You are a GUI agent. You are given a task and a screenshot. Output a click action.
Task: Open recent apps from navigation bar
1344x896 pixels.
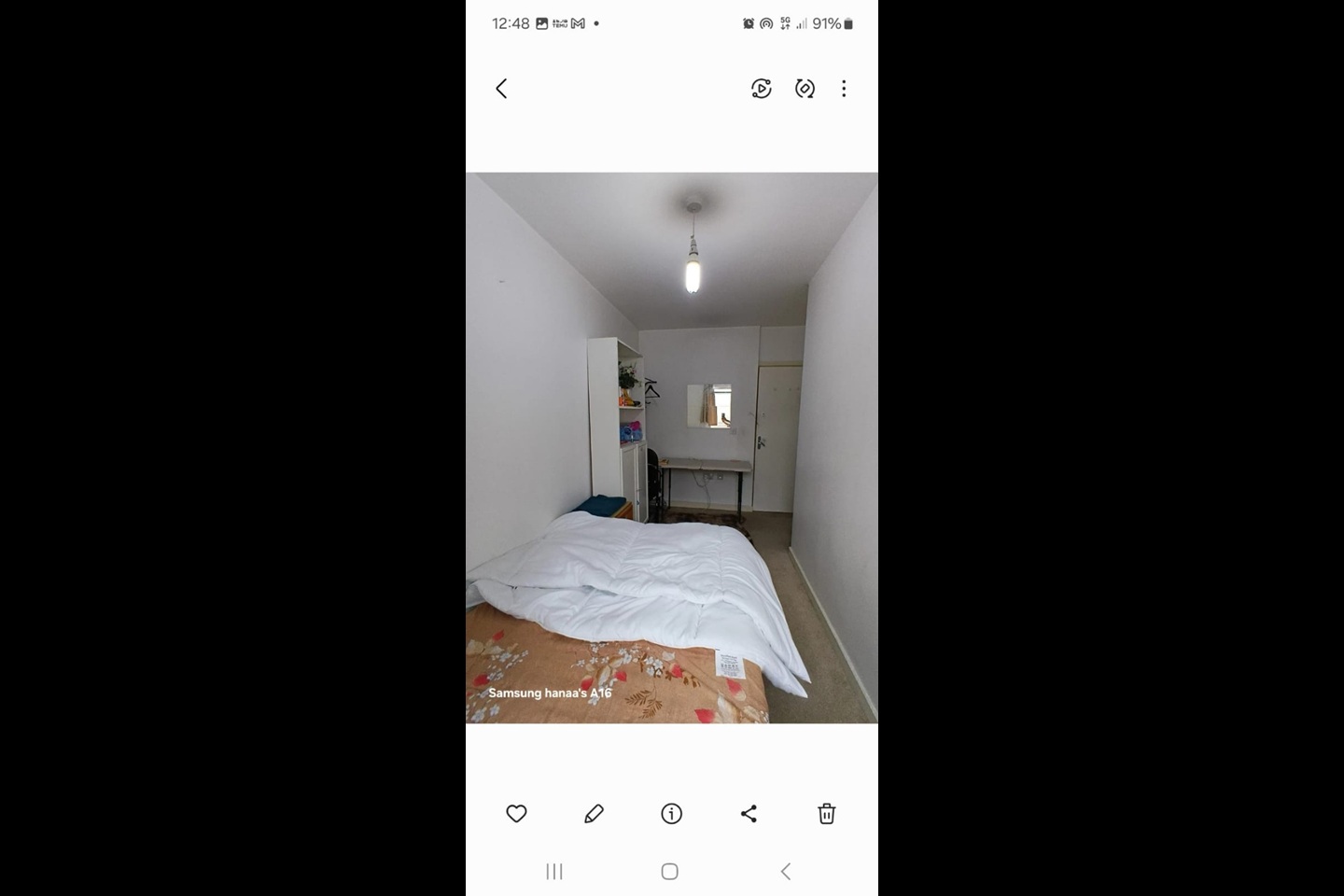tap(554, 871)
